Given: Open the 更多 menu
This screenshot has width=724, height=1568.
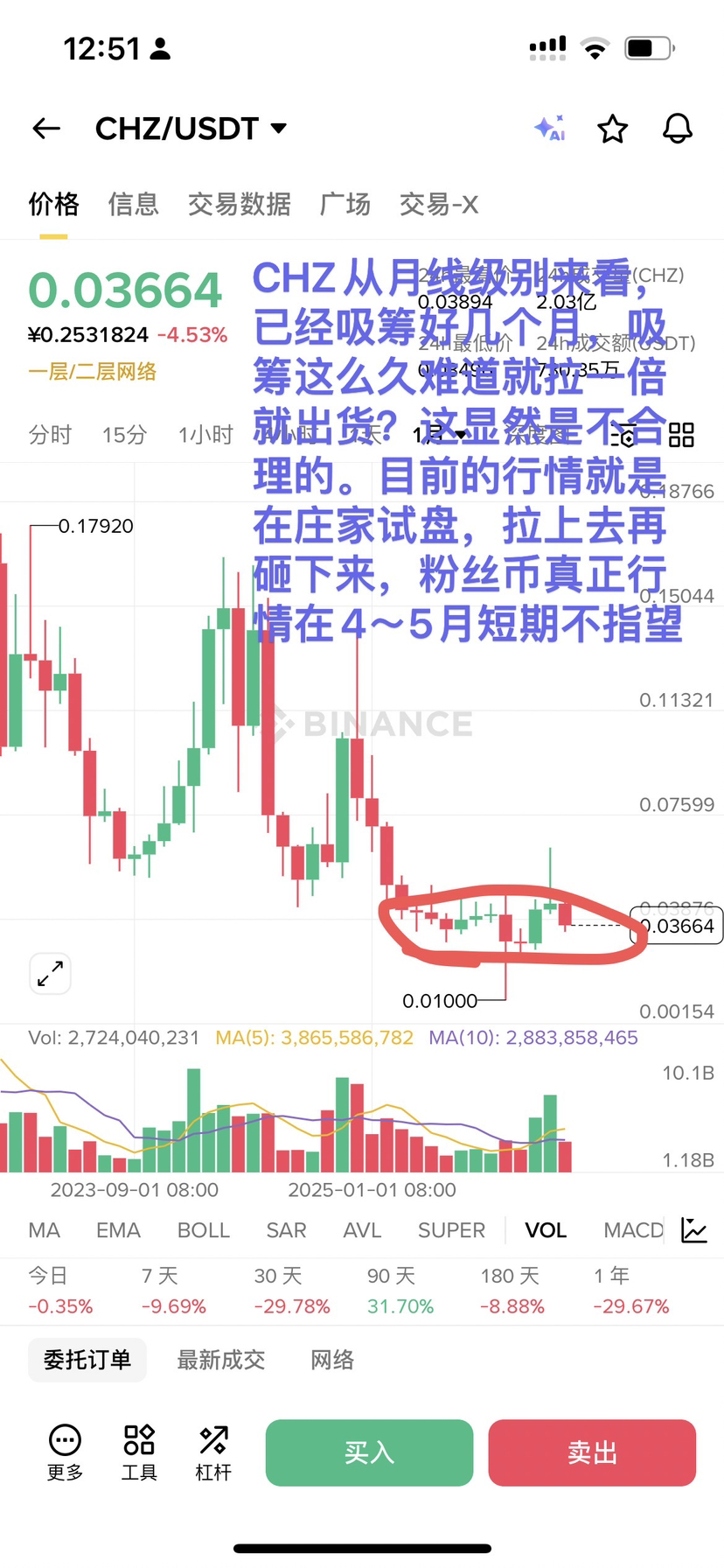Looking at the screenshot, I should (65, 1452).
